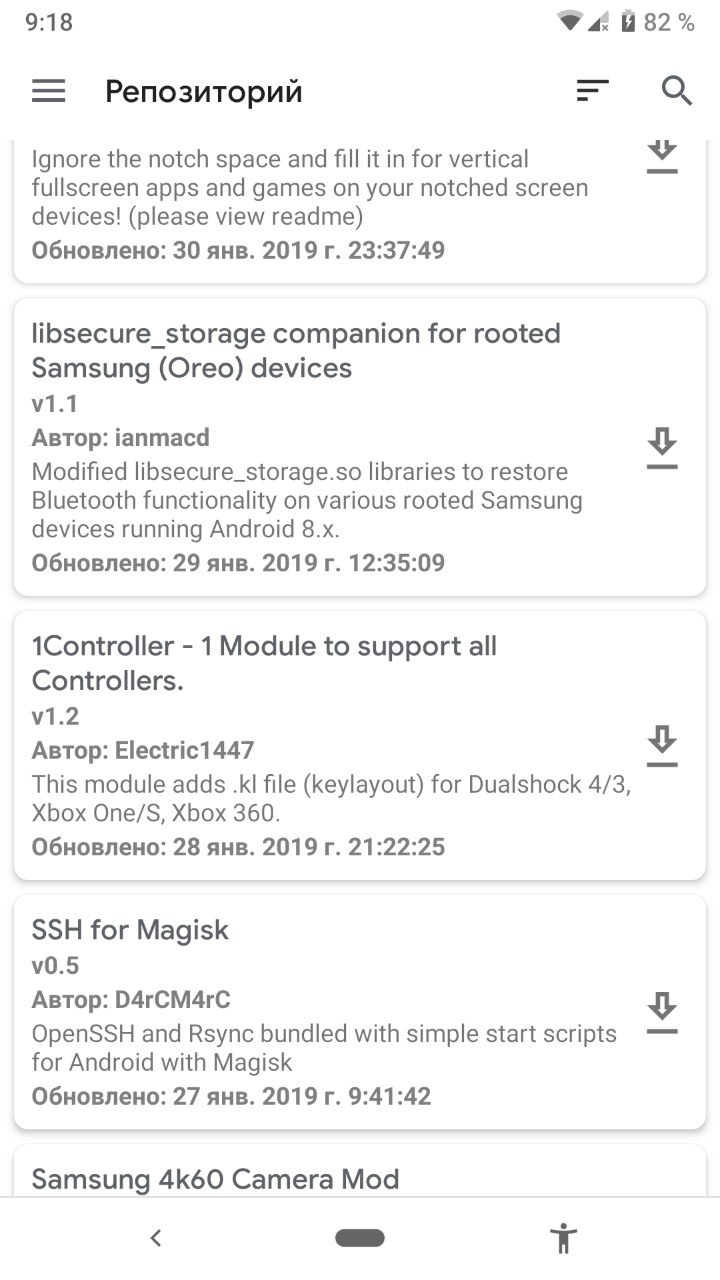Image resolution: width=720 pixels, height=1280 pixels.
Task: Open the sort options icon
Action: click(x=593, y=92)
